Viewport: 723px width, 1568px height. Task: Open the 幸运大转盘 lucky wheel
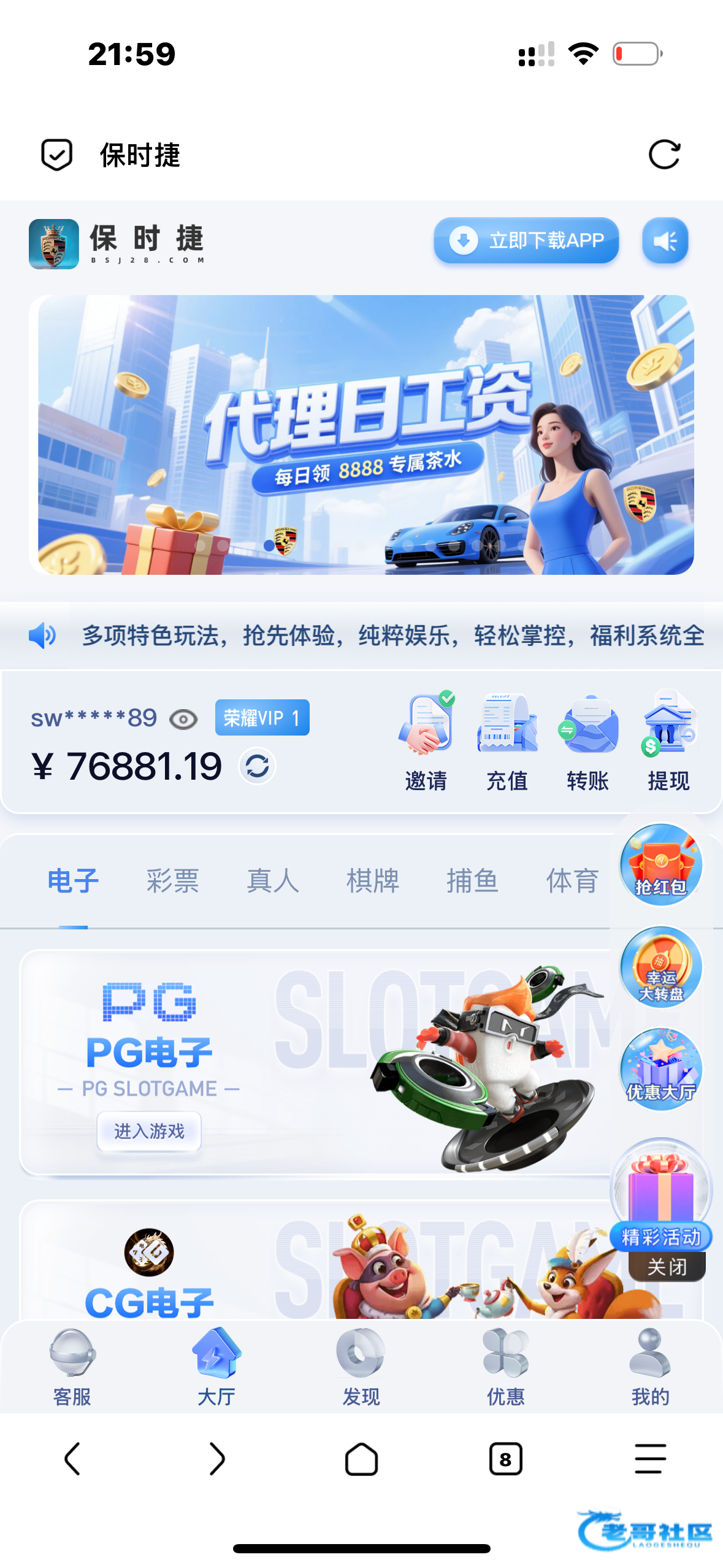[x=661, y=967]
